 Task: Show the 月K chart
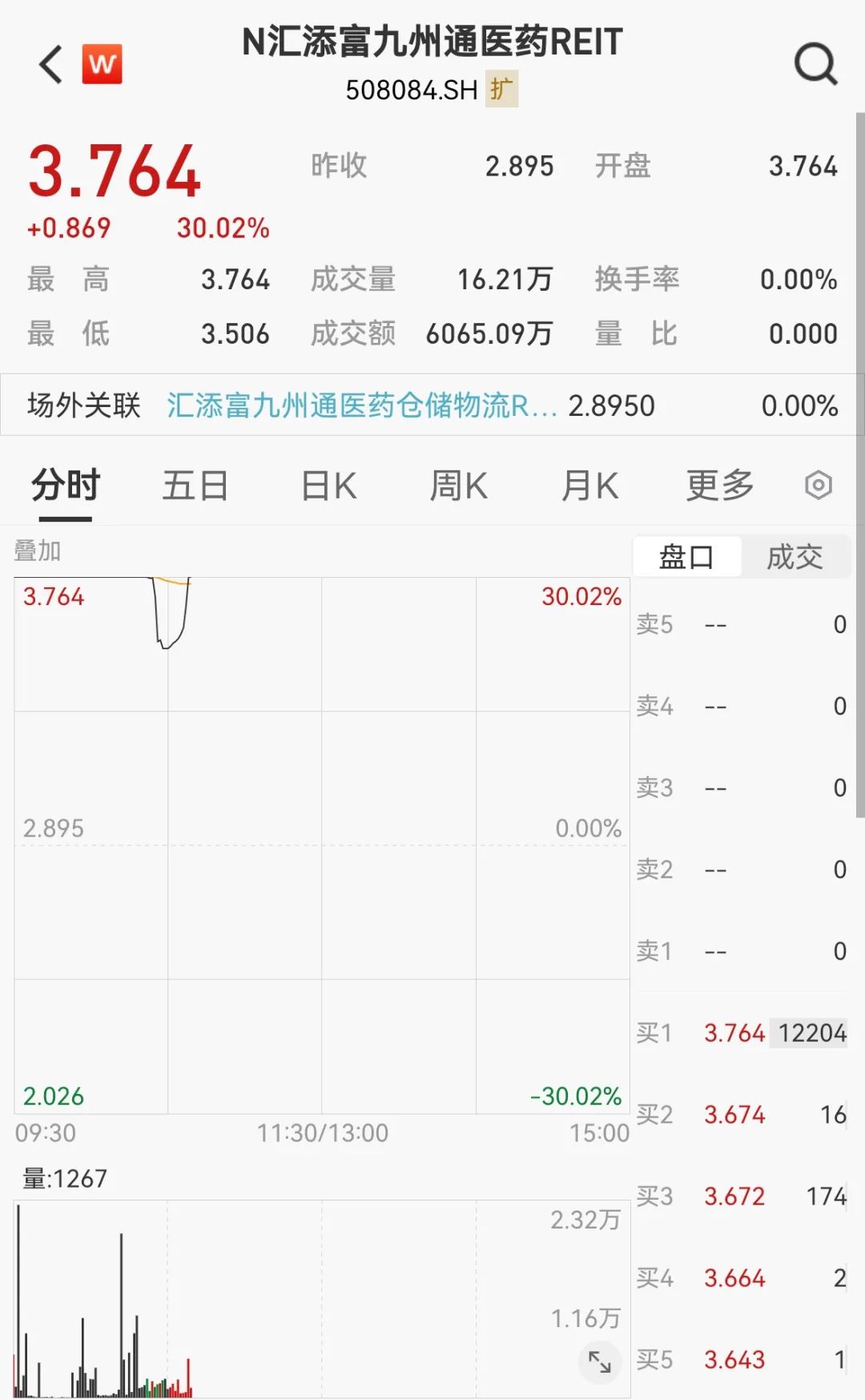pos(589,486)
